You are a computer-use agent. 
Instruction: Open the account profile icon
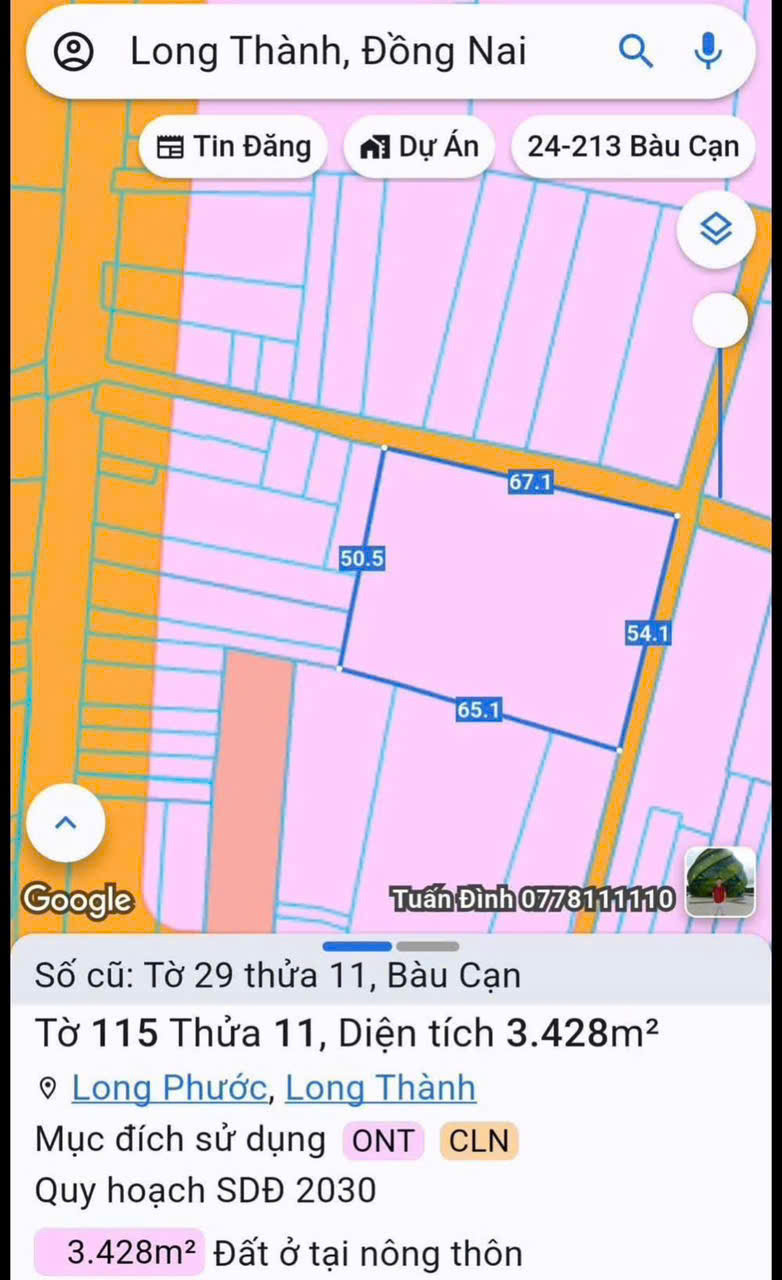pos(73,51)
